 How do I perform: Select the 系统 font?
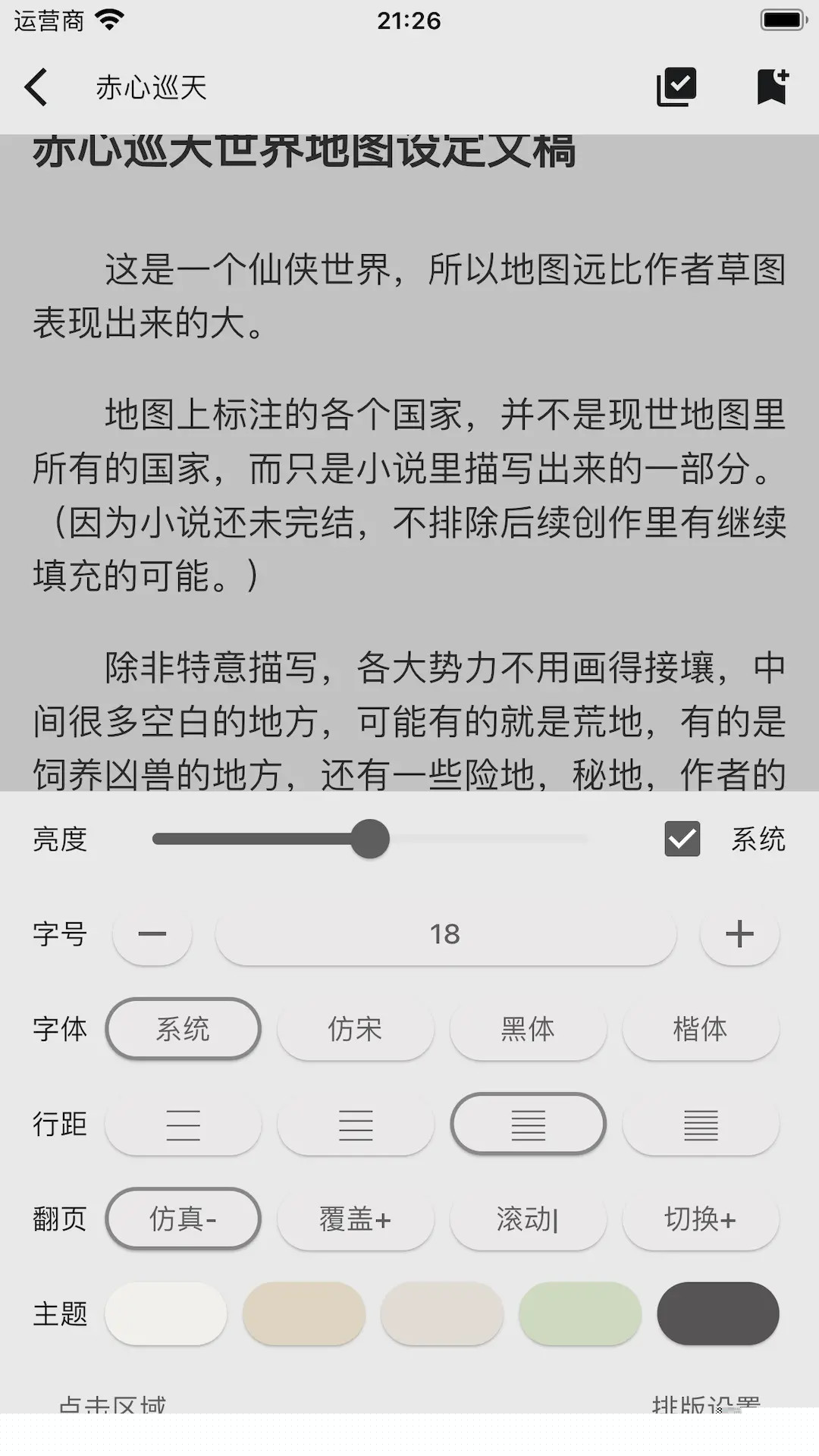coord(183,1029)
